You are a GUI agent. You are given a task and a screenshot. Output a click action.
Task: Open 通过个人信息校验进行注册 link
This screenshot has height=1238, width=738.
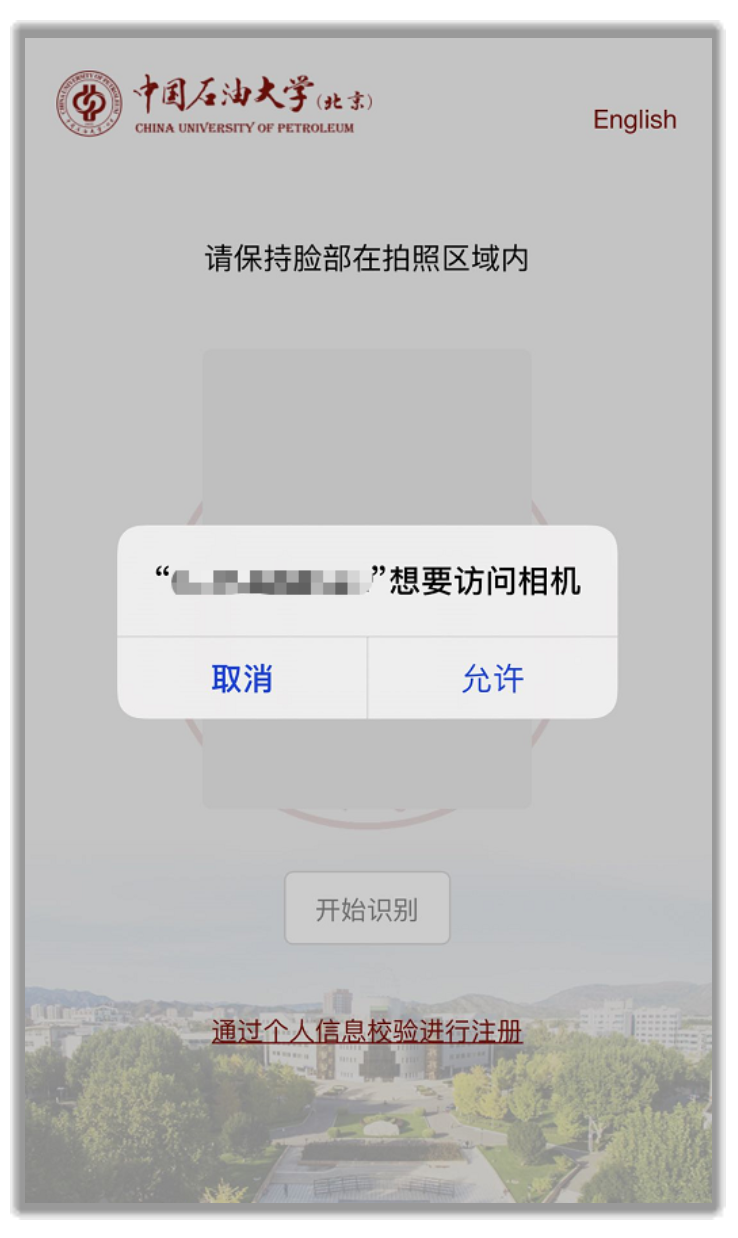[x=367, y=1032]
